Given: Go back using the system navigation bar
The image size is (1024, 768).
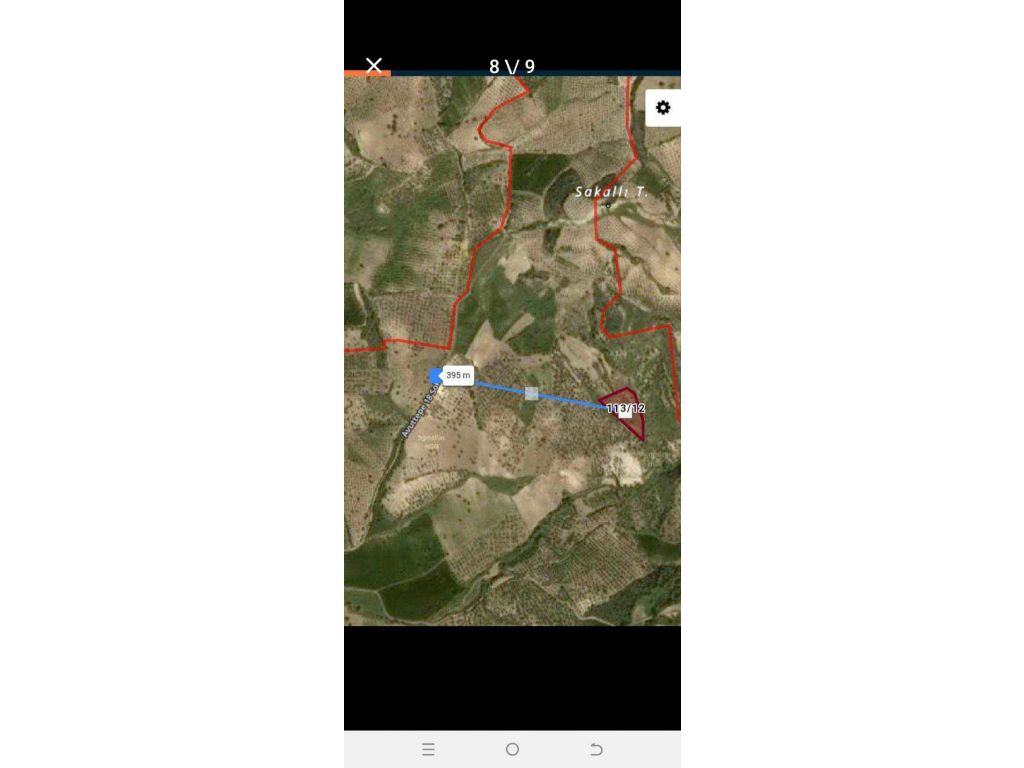Looking at the screenshot, I should coord(596,749).
